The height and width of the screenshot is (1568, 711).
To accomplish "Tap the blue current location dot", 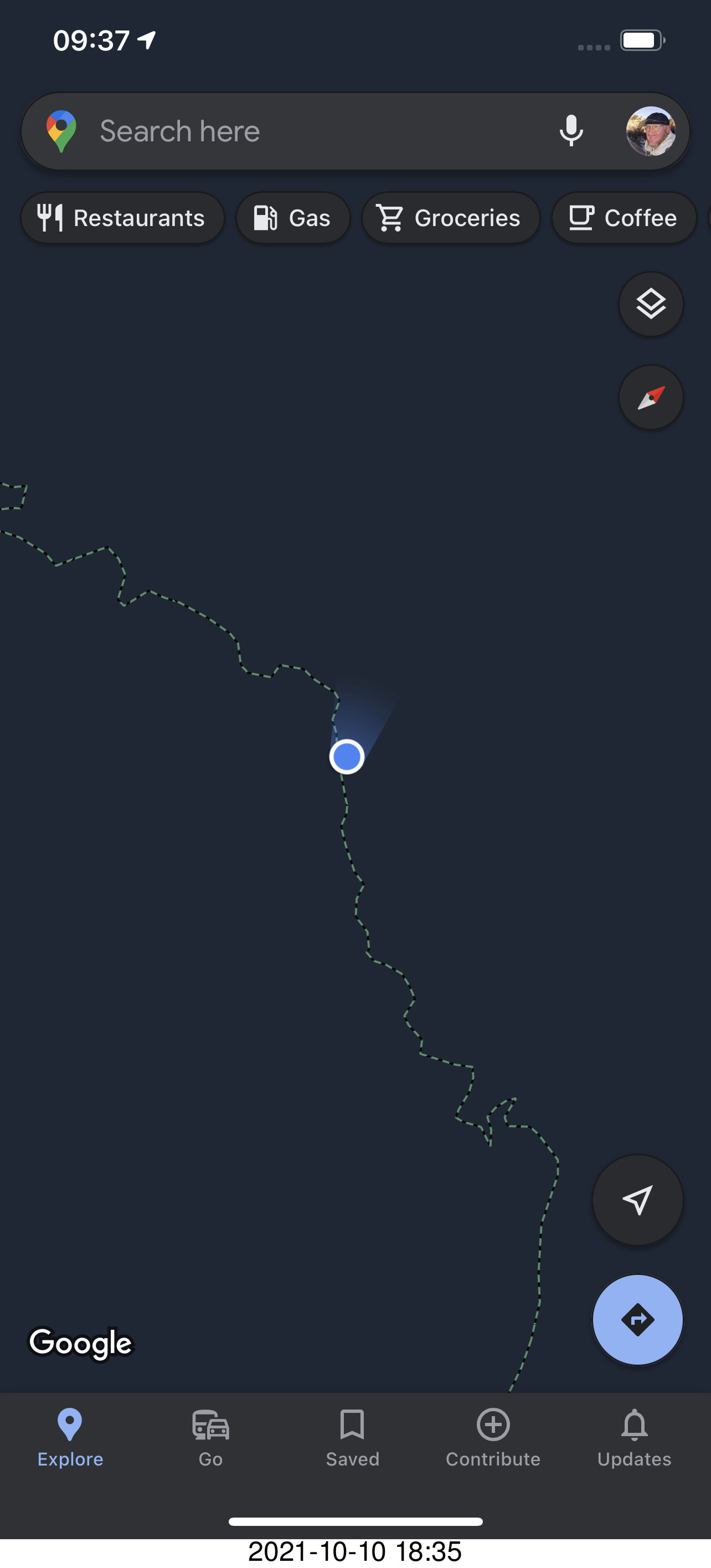I will click(x=347, y=757).
